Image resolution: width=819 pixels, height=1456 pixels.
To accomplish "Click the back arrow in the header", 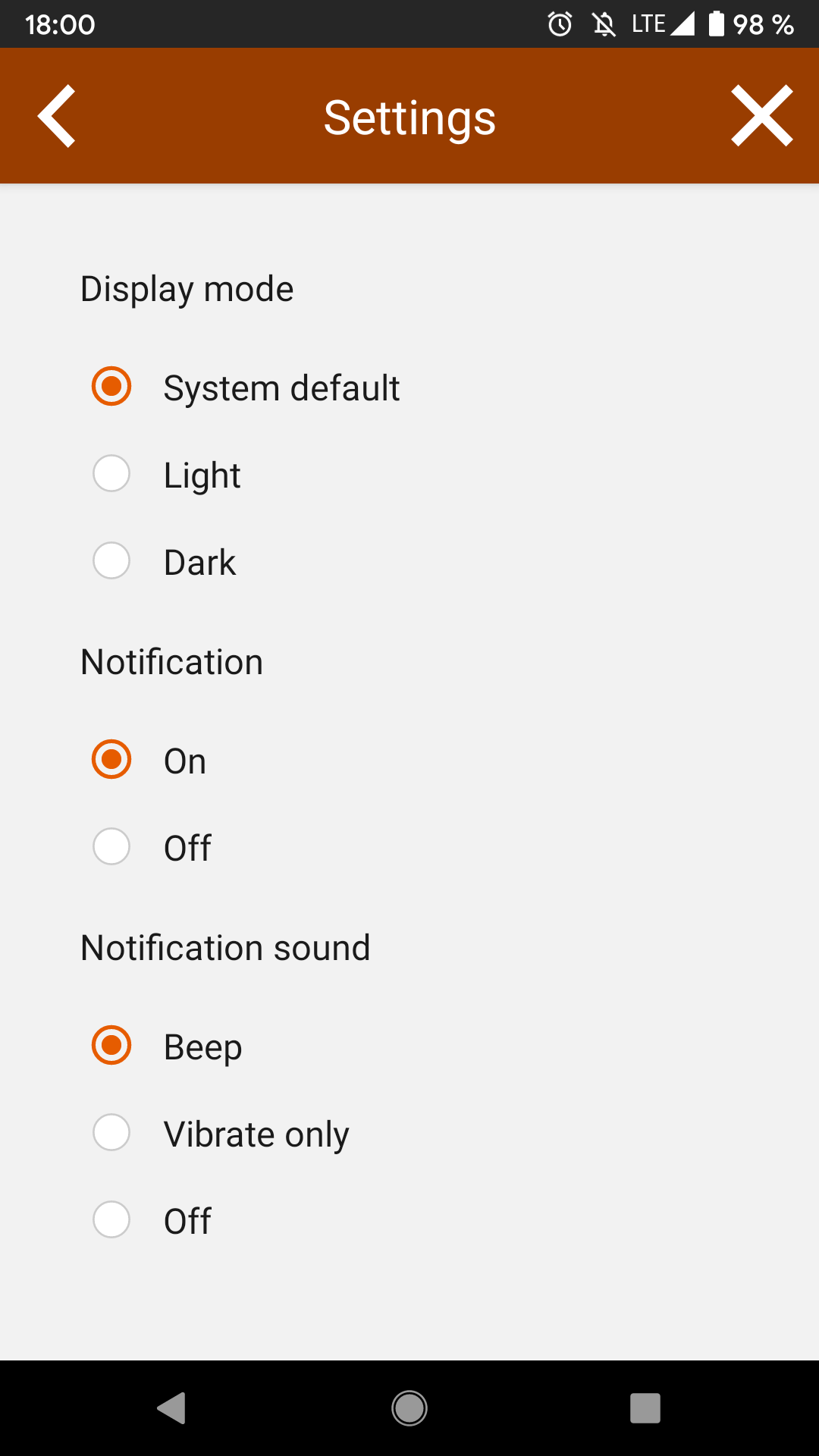I will tap(57, 115).
